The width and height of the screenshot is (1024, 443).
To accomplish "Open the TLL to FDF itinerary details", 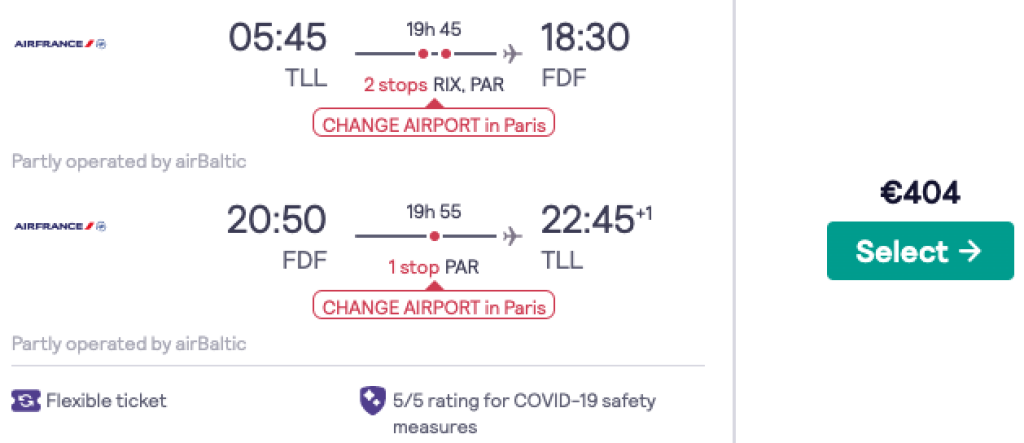I will point(430,53).
